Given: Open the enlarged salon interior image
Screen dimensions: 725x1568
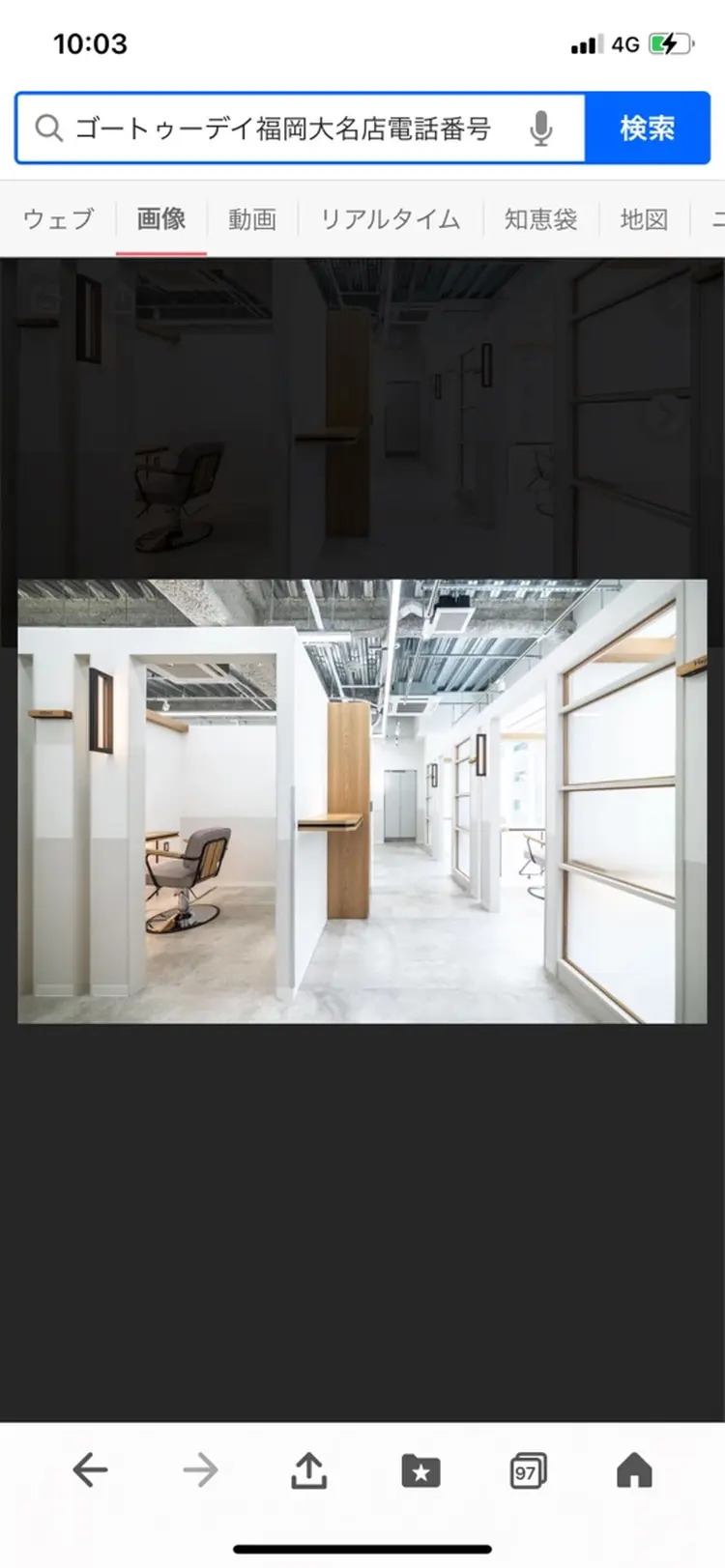Looking at the screenshot, I should tap(362, 801).
